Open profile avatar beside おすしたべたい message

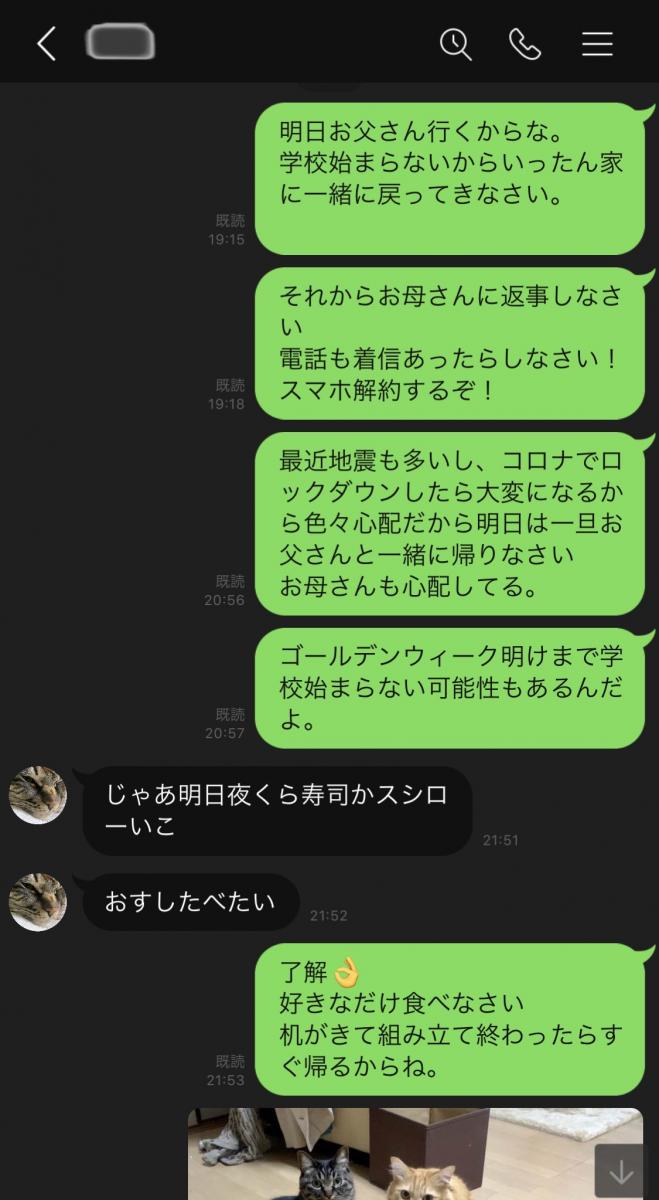pyautogui.click(x=38, y=901)
